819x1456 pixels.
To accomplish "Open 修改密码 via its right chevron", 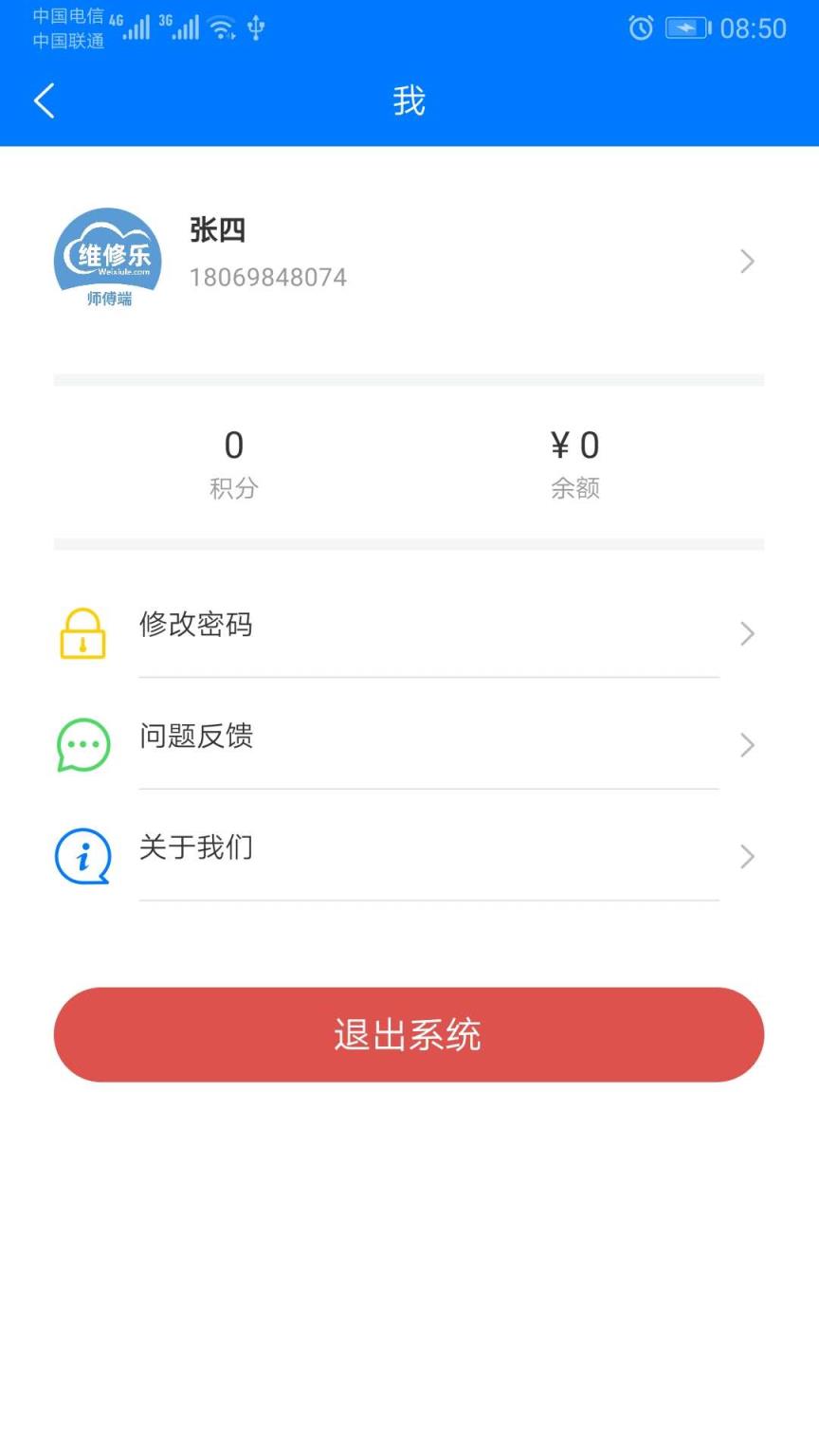I will 747,633.
